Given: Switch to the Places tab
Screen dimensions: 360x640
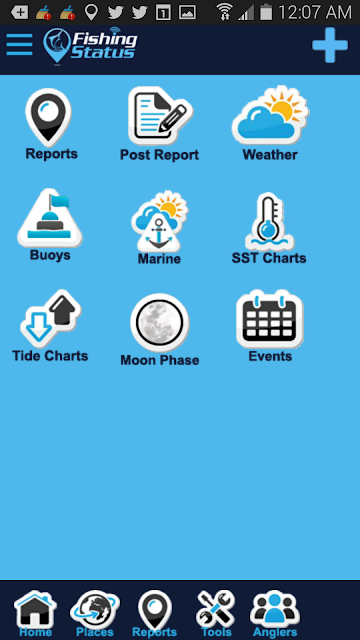Looking at the screenshot, I should 95,614.
